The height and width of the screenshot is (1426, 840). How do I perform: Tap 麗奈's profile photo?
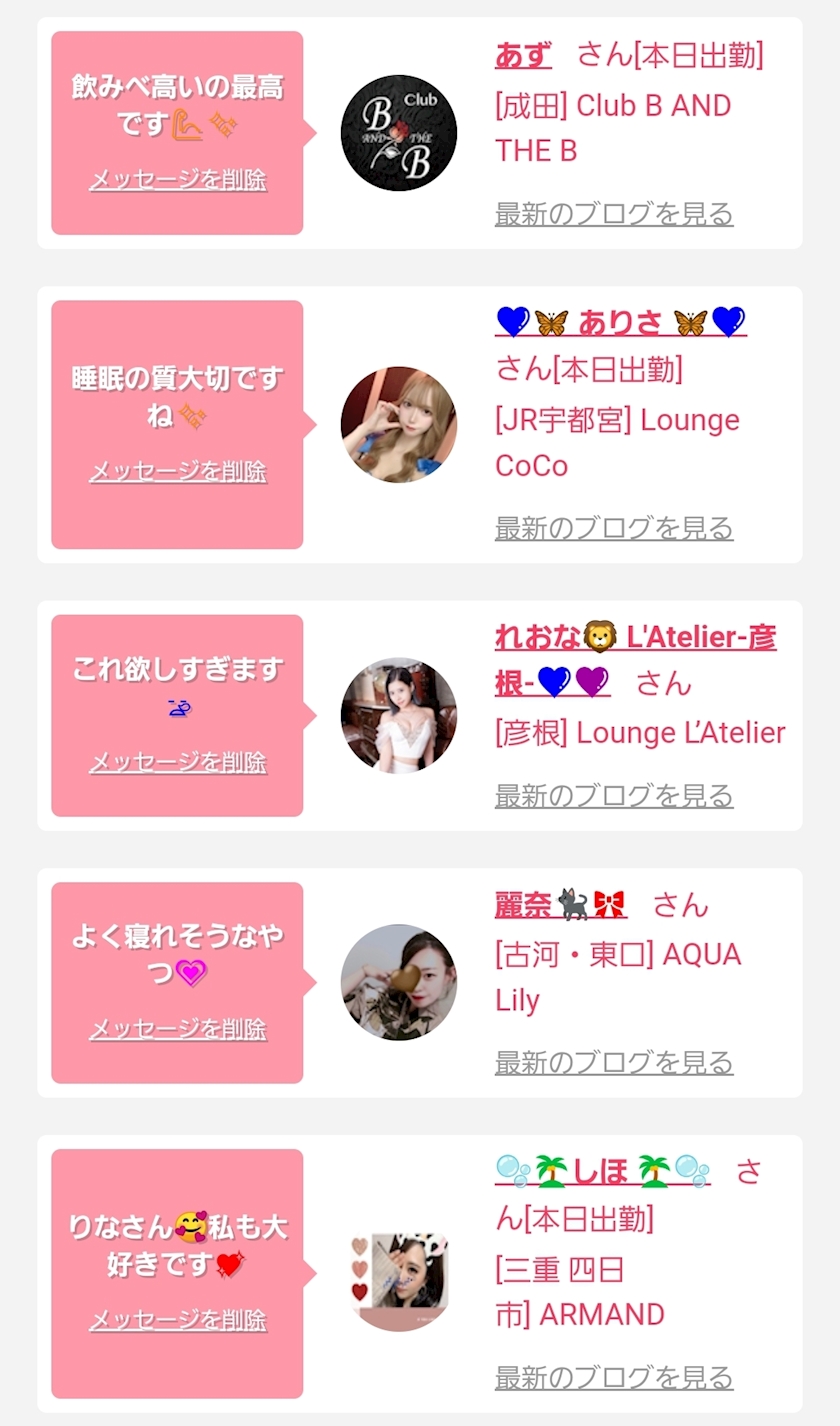pos(399,982)
